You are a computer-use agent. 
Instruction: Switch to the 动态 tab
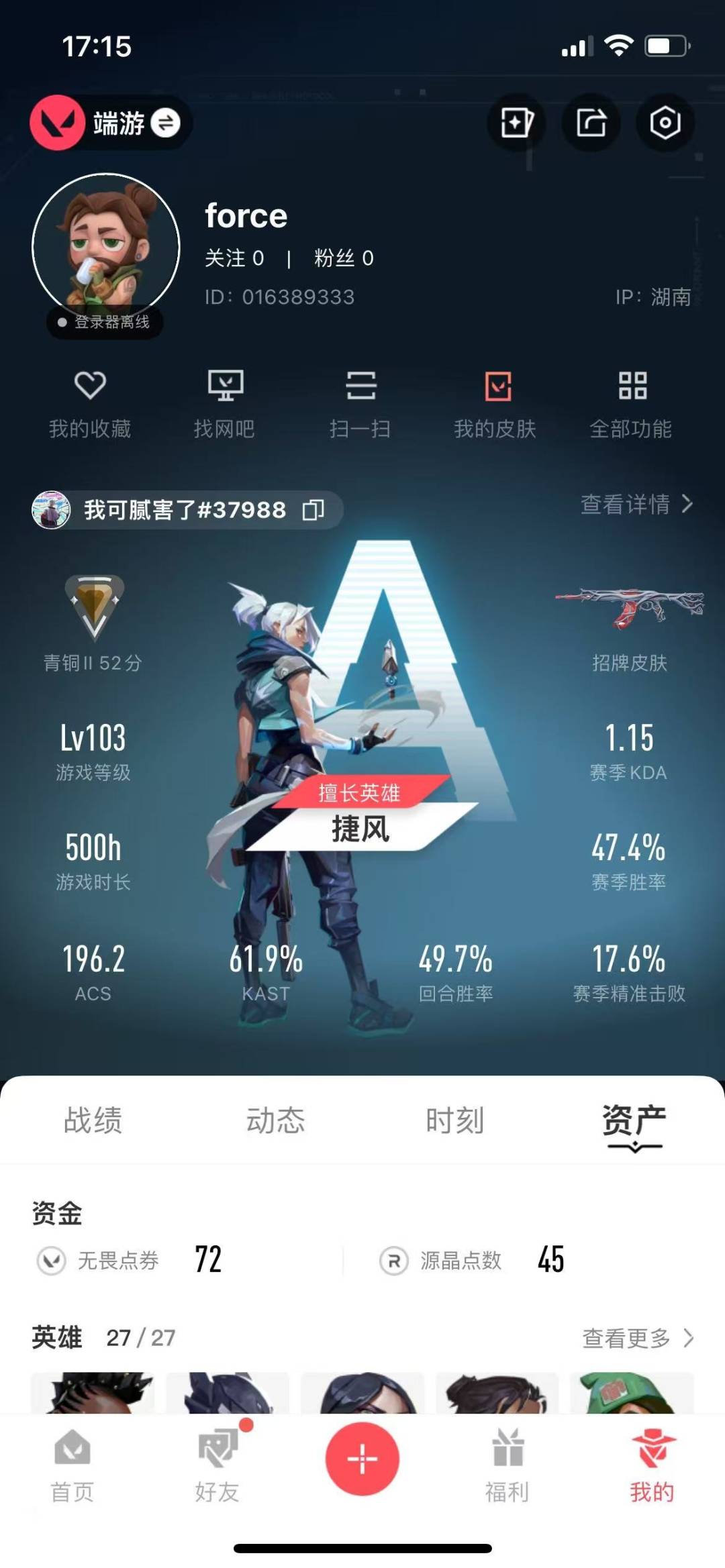pyautogui.click(x=275, y=1120)
